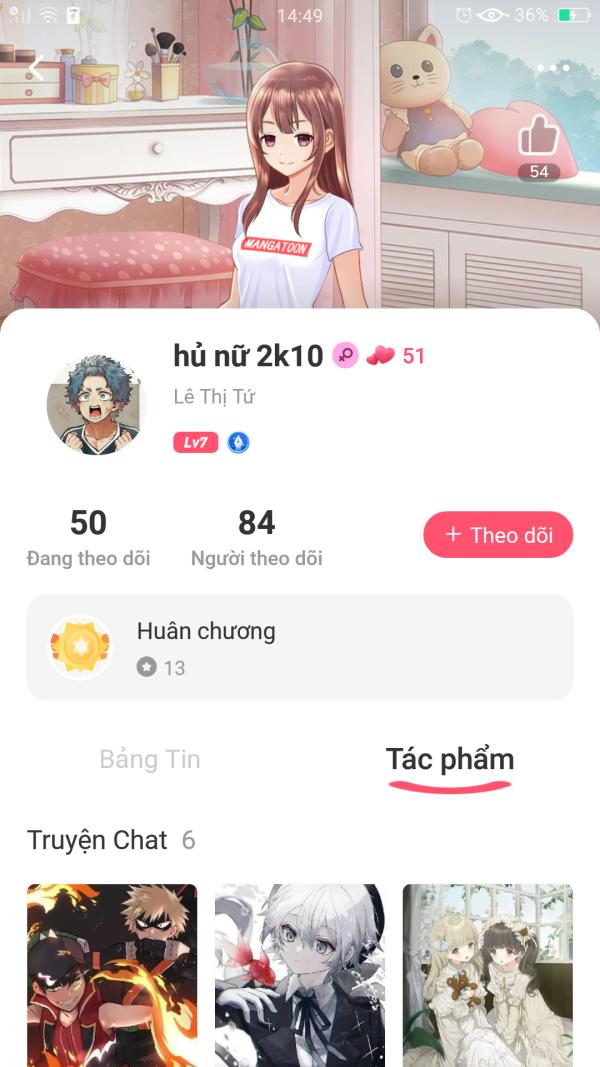600x1067 pixels.
Task: View the Người theo dõi followers list
Action: [256, 538]
